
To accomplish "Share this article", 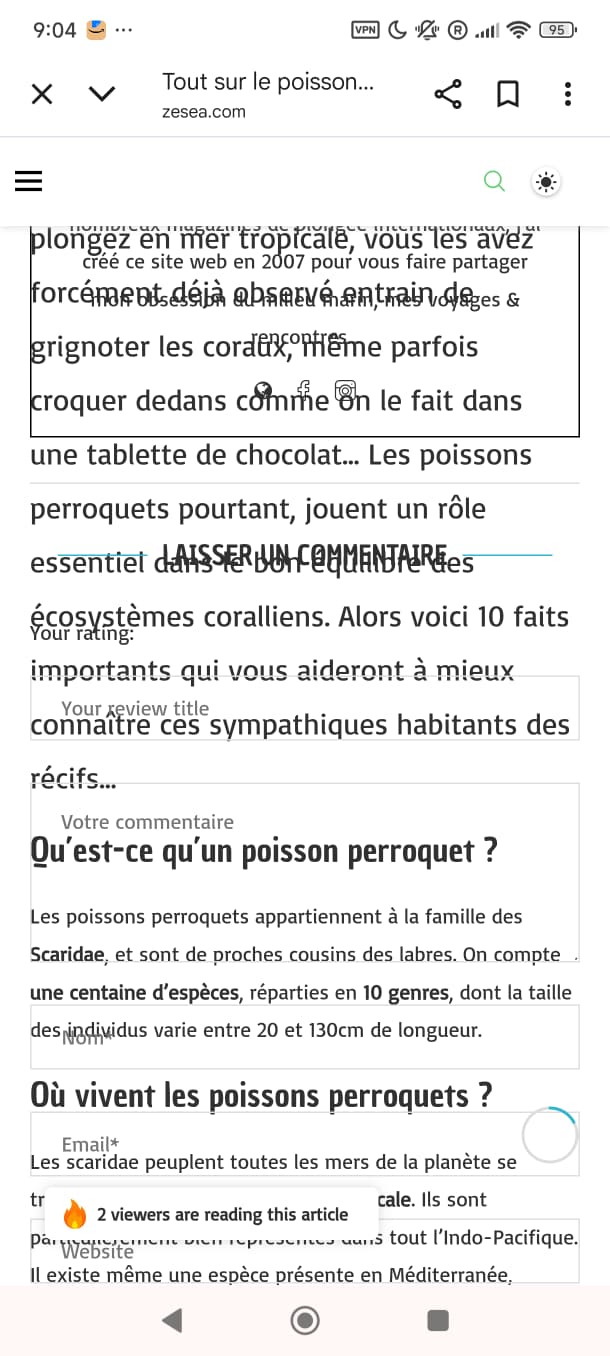I will [x=448, y=94].
